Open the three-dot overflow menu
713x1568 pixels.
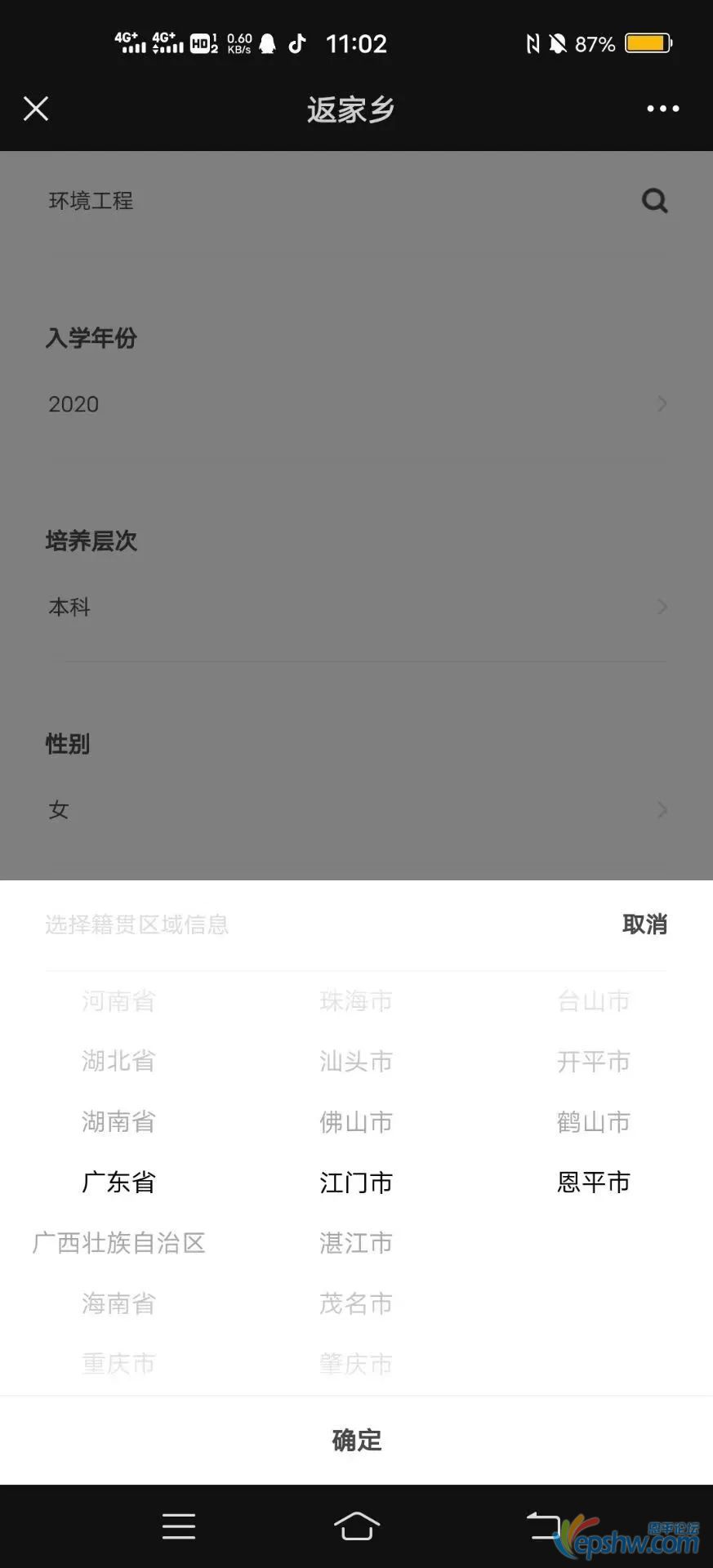662,109
